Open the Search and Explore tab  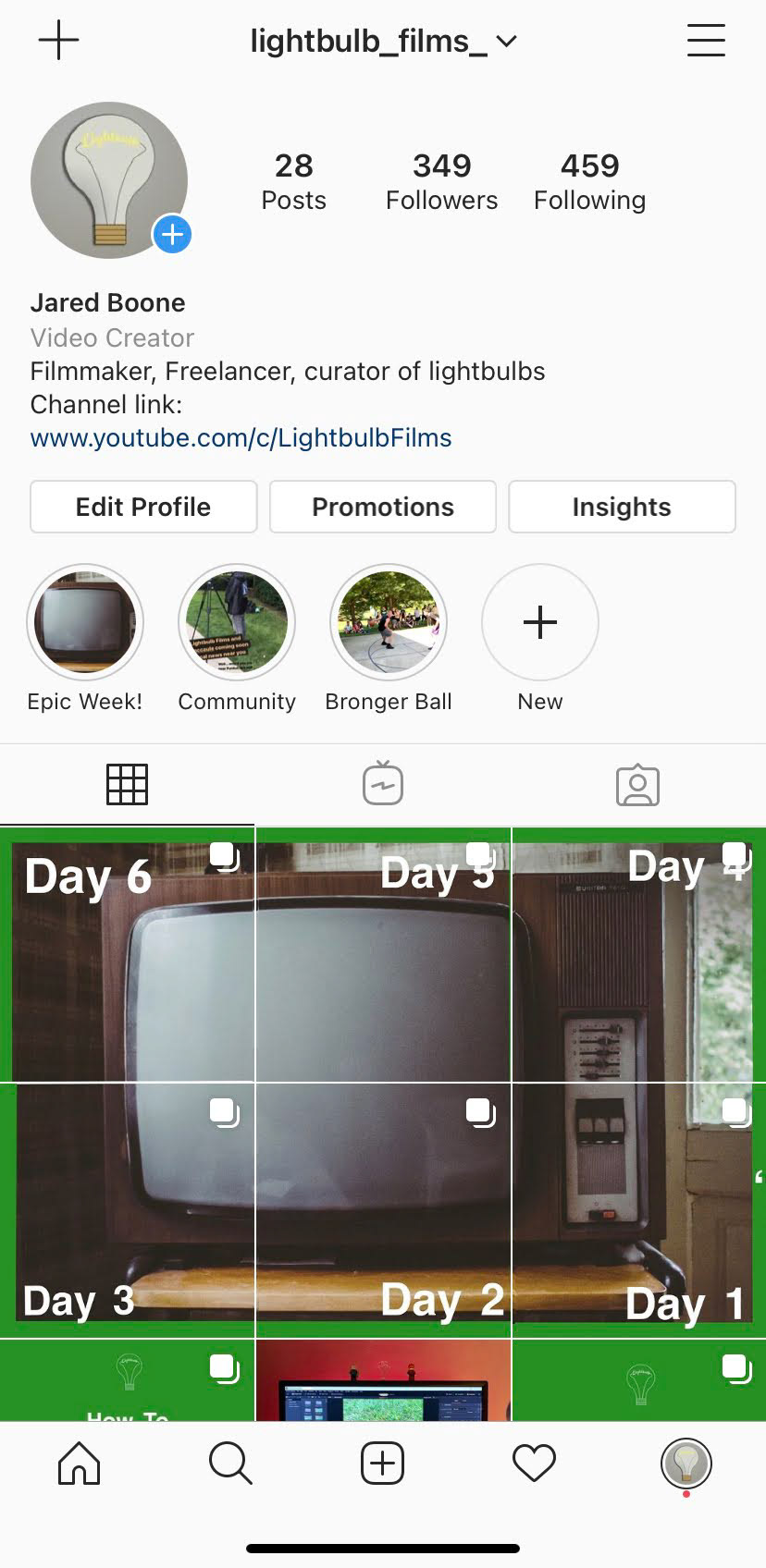tap(230, 1464)
